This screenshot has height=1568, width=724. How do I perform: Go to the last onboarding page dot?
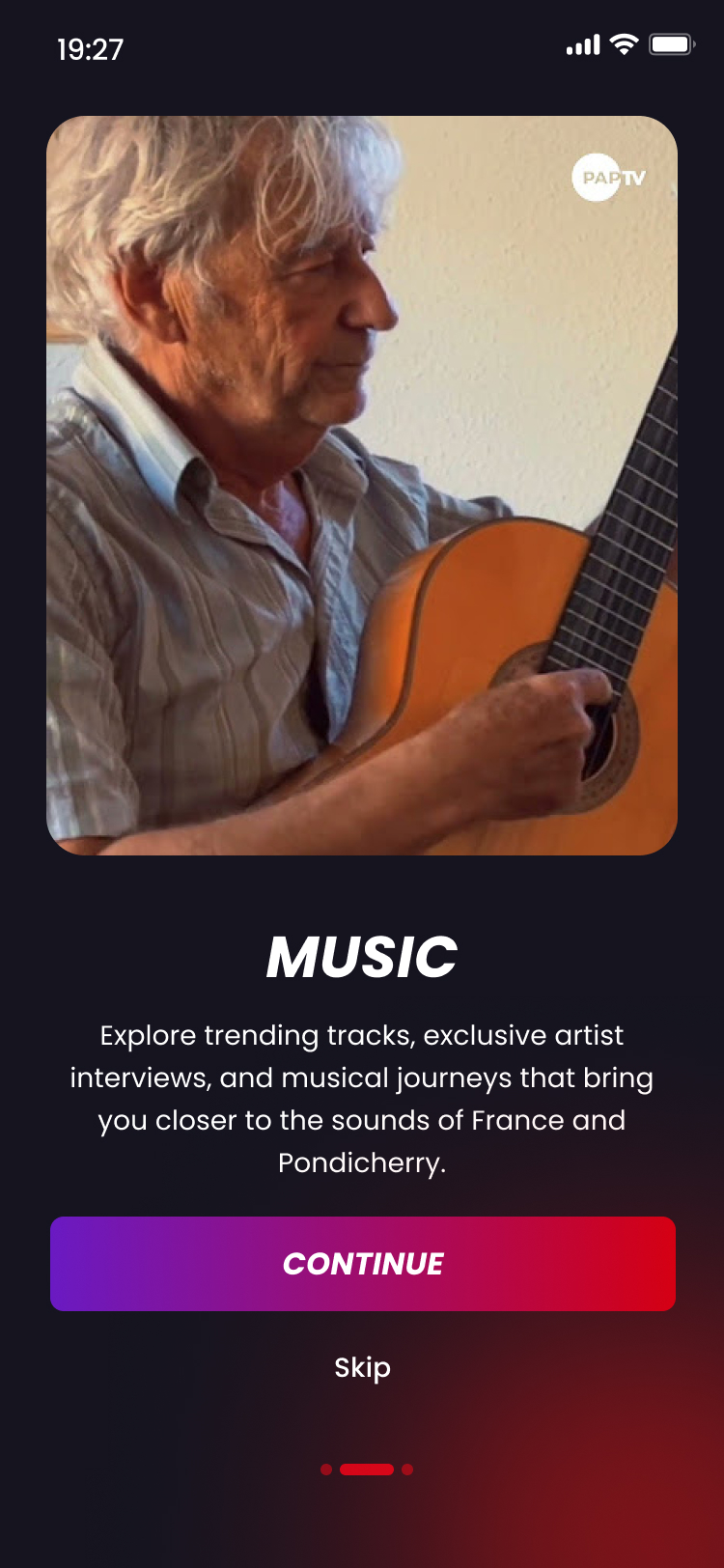click(407, 1470)
